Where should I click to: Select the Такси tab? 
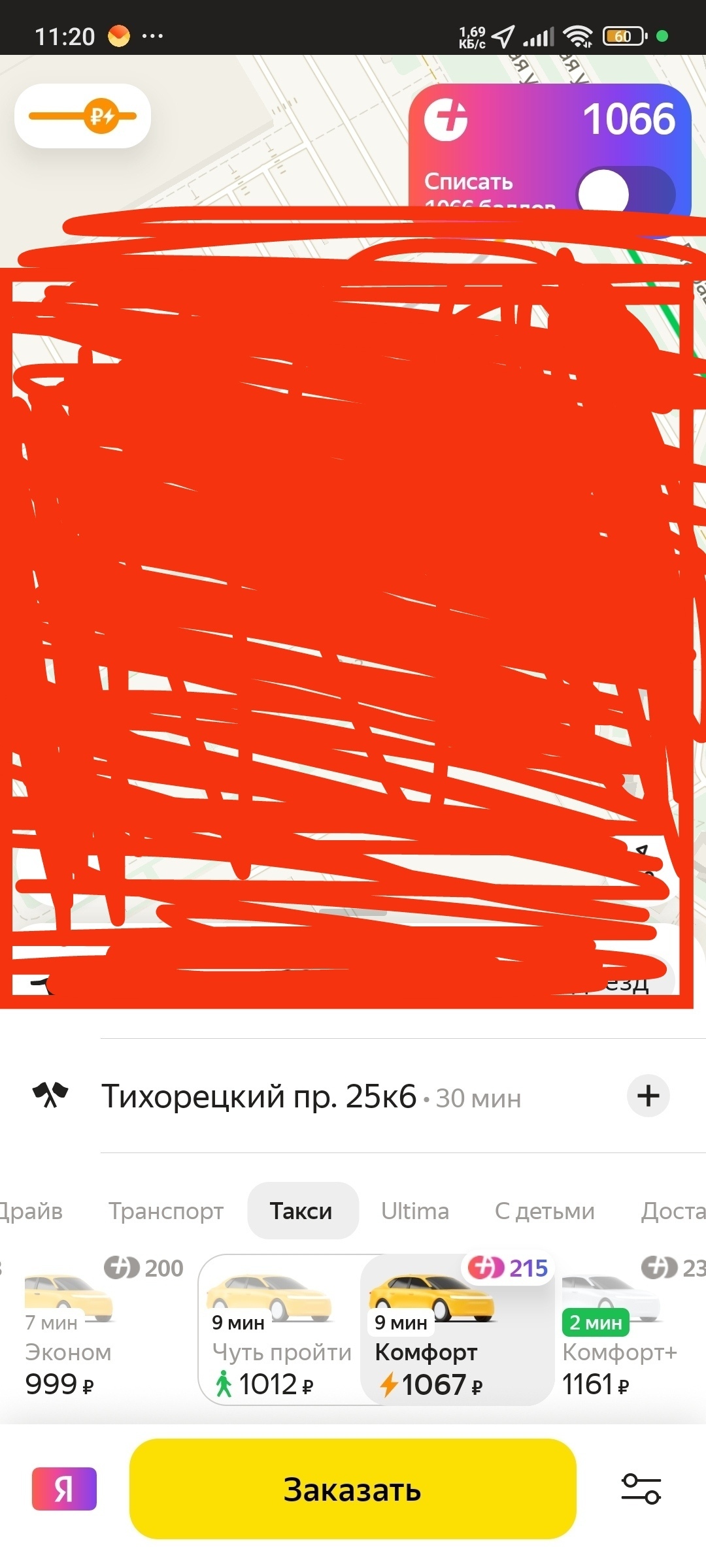click(301, 1211)
